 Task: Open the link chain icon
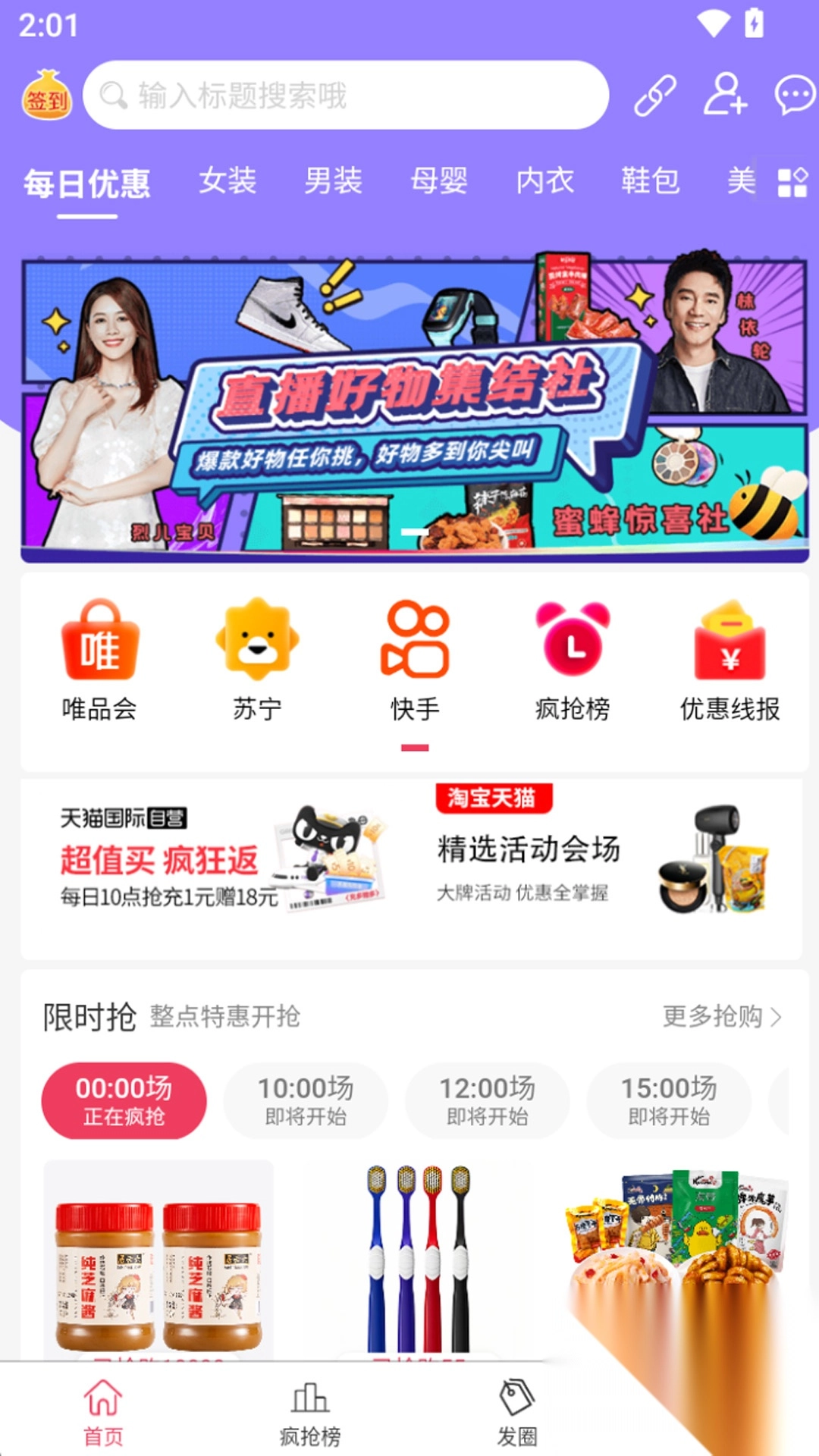point(654,96)
